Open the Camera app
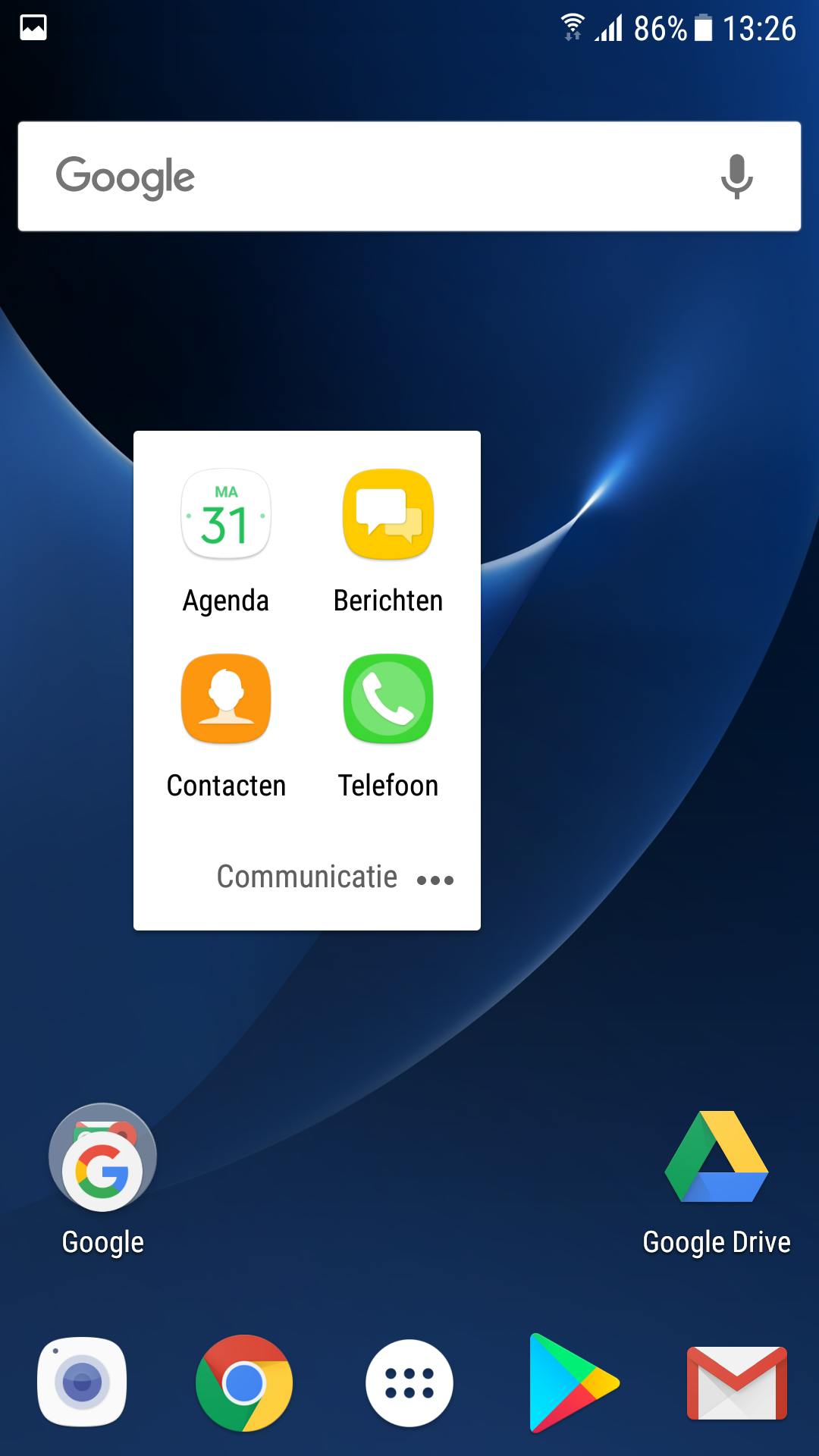 [x=82, y=1382]
